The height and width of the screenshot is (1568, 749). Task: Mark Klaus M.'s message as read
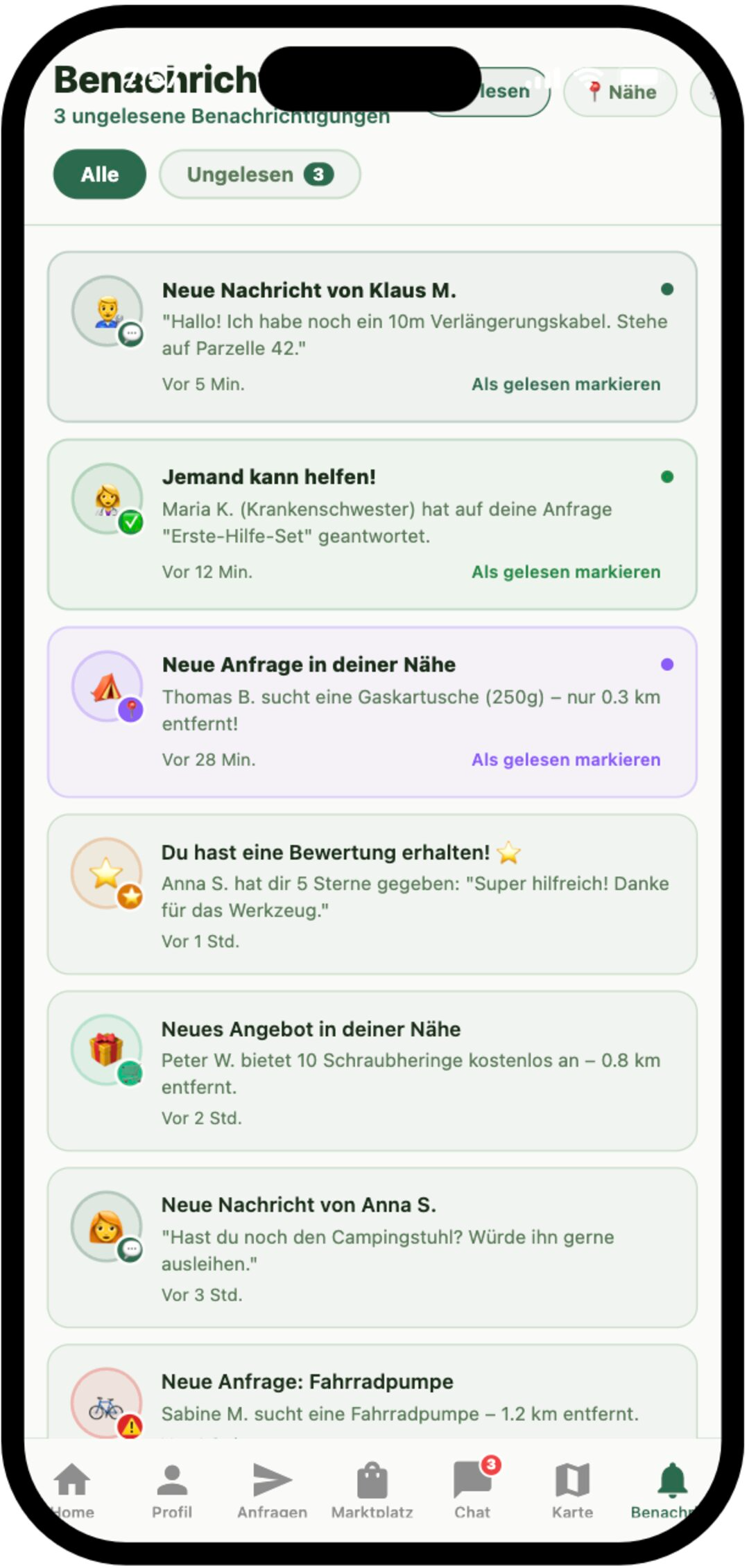coord(567,384)
